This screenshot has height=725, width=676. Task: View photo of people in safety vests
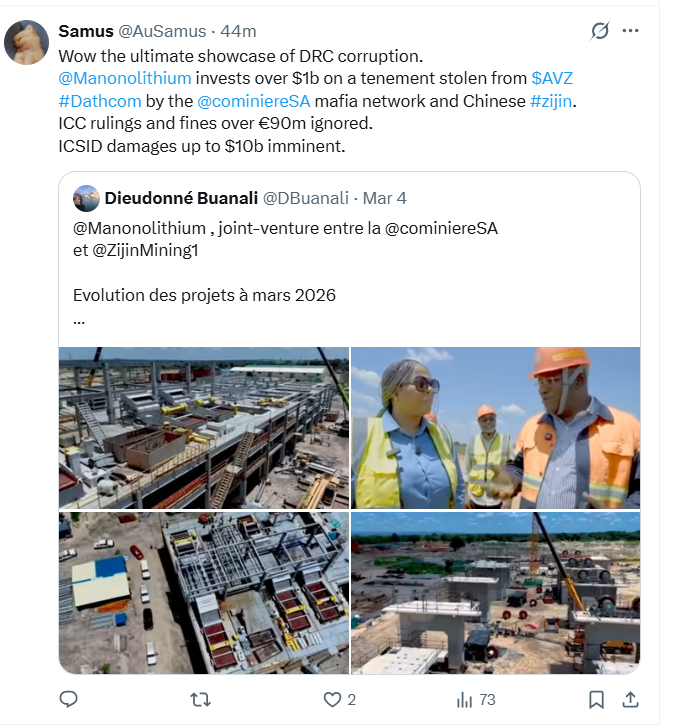click(x=495, y=428)
